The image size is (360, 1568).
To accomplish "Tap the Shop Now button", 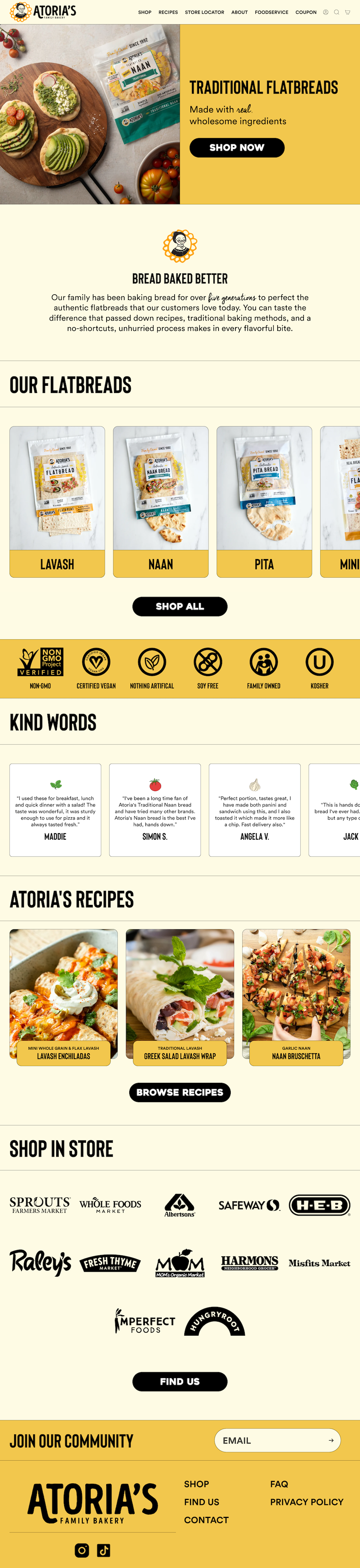I will (237, 147).
